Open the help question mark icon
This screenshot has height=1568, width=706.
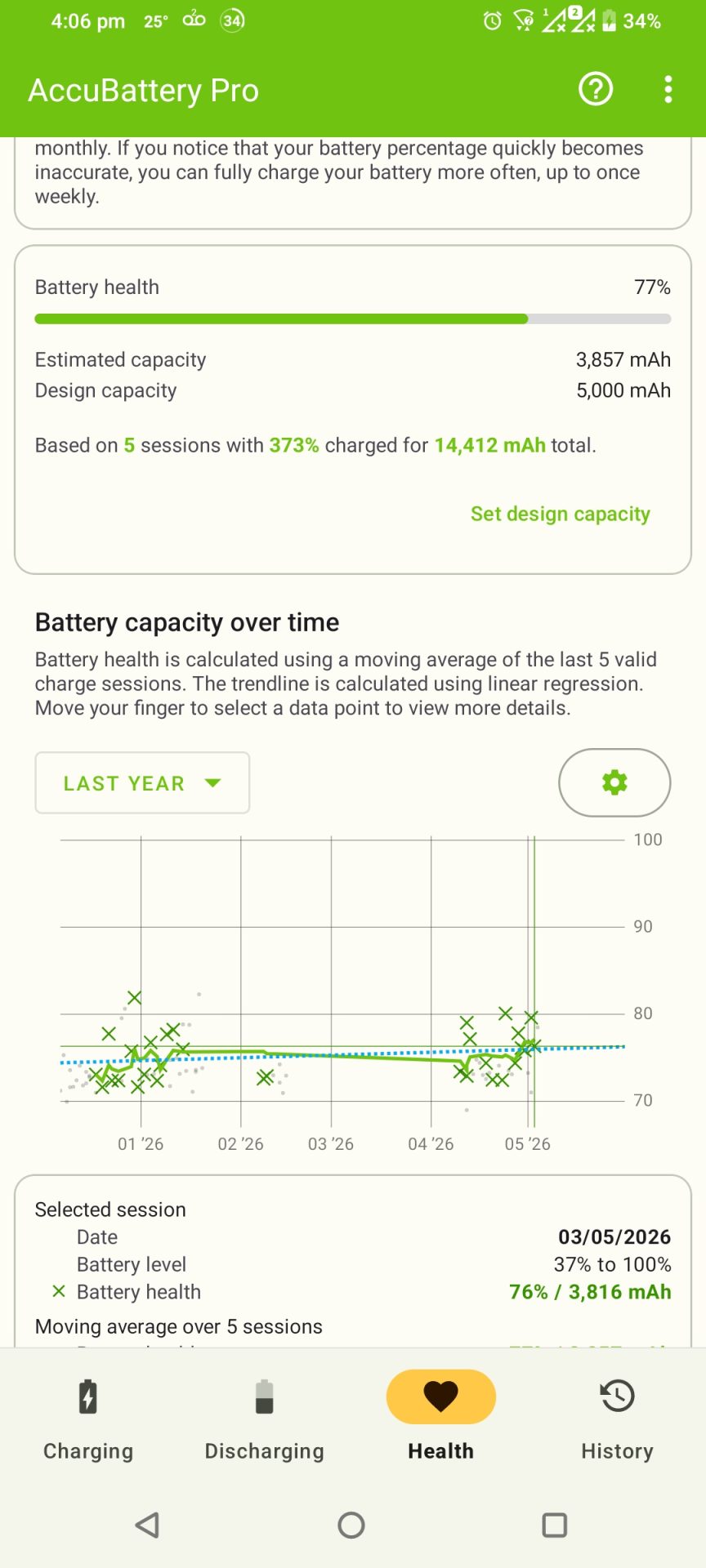point(596,89)
